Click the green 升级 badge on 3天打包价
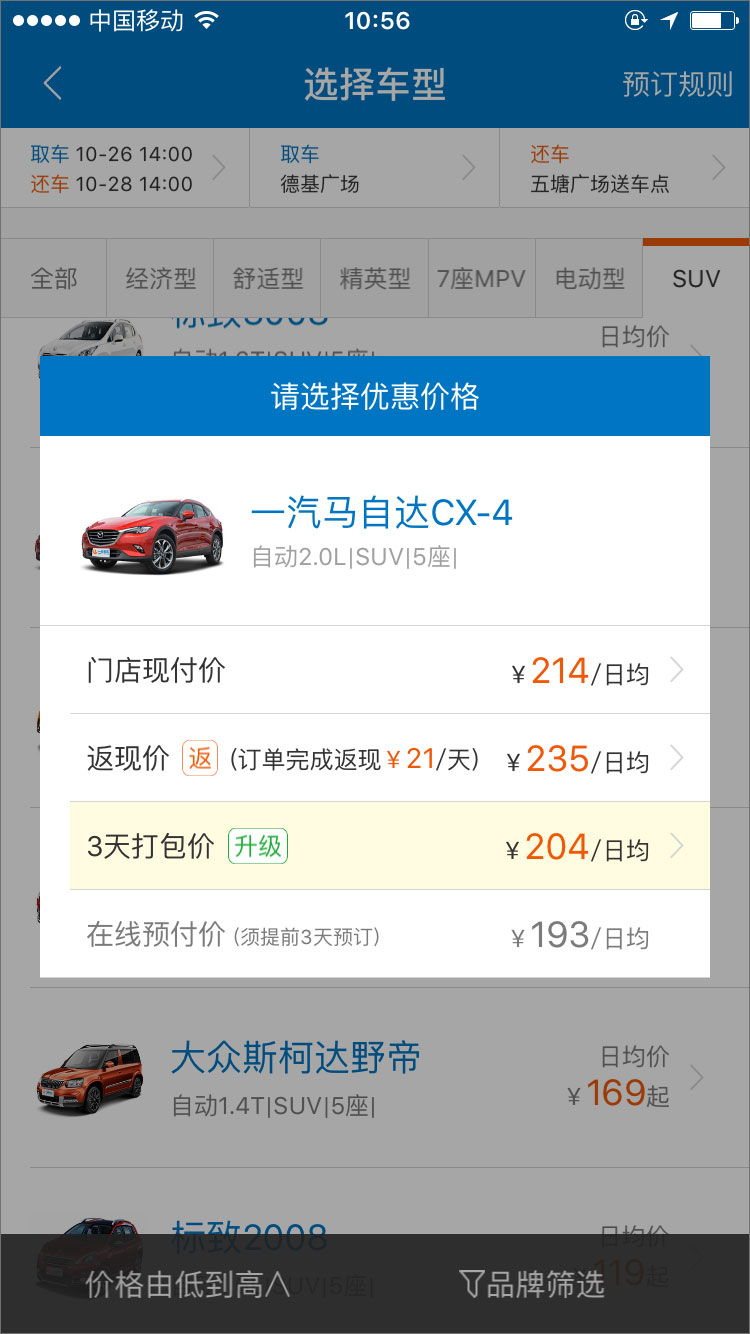Image resolution: width=750 pixels, height=1334 pixels. tap(257, 846)
